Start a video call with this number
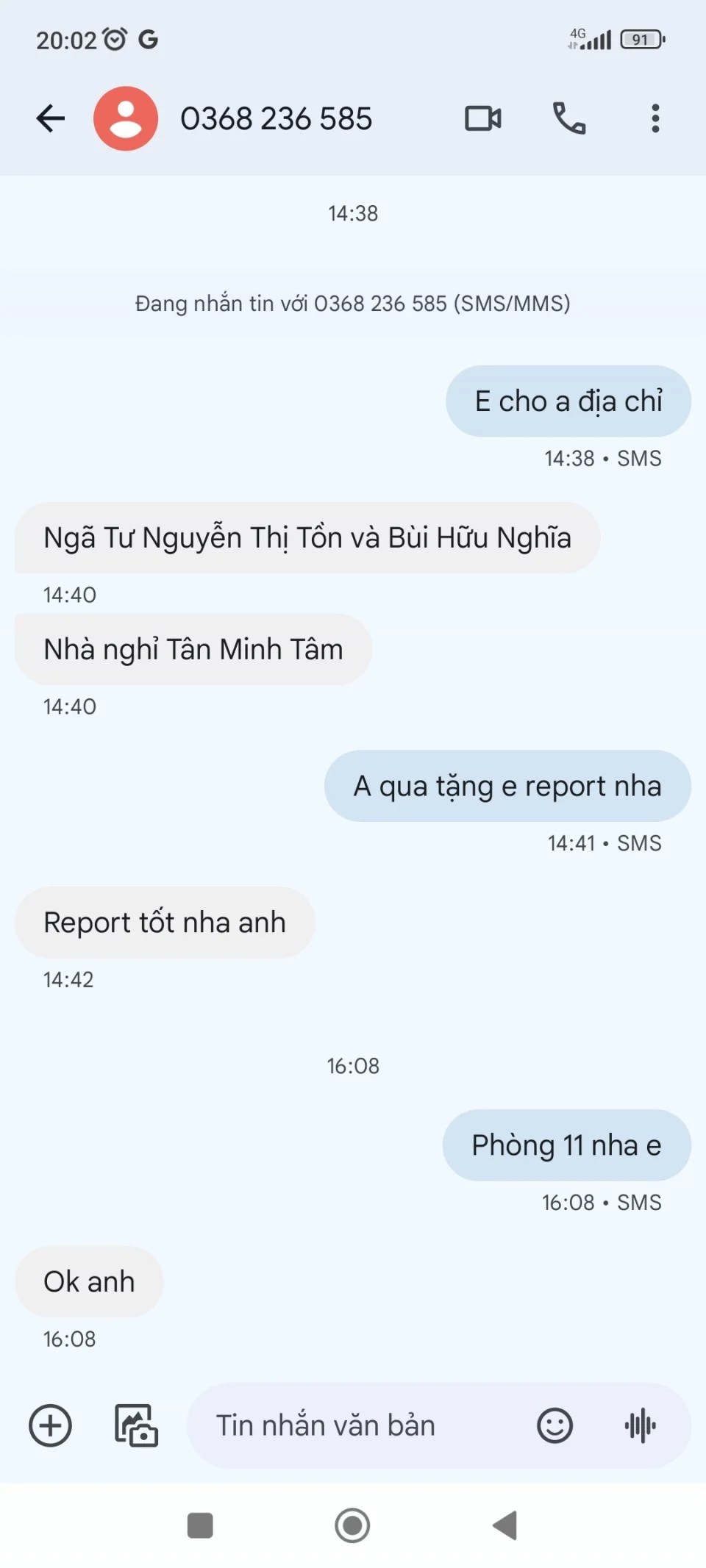 pyautogui.click(x=483, y=118)
